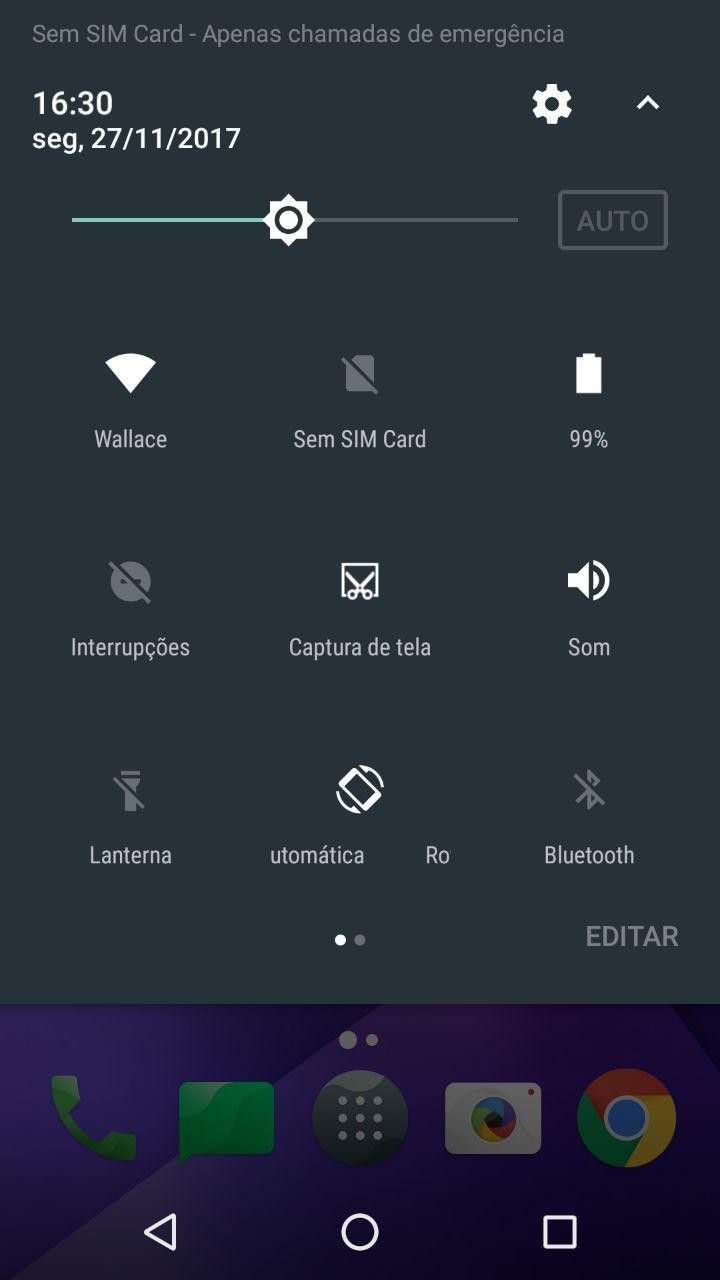Enable AUTO brightness

pyautogui.click(x=612, y=220)
